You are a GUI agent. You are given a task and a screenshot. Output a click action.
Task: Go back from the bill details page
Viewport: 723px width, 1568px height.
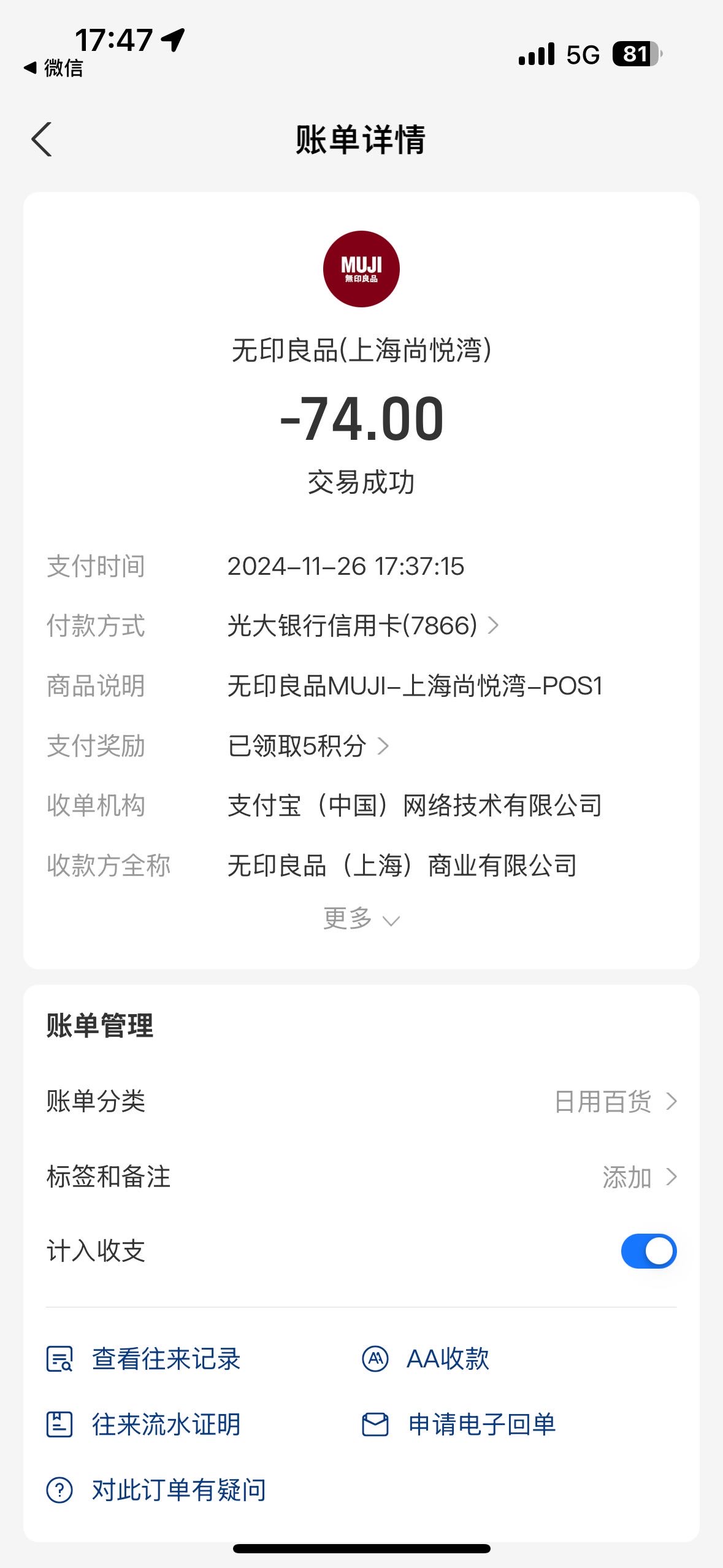(x=42, y=139)
